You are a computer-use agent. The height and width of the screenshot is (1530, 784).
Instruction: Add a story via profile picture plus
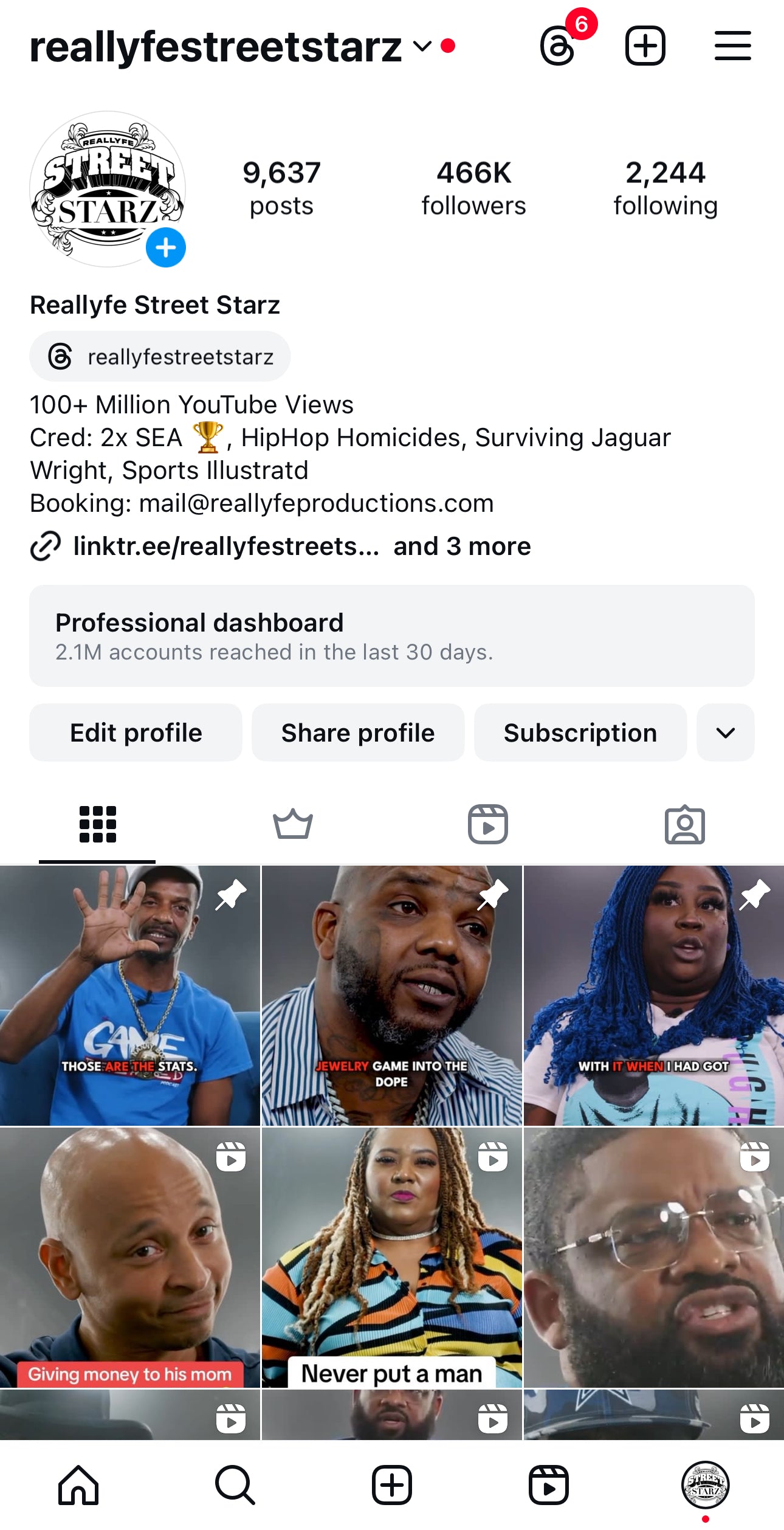165,248
